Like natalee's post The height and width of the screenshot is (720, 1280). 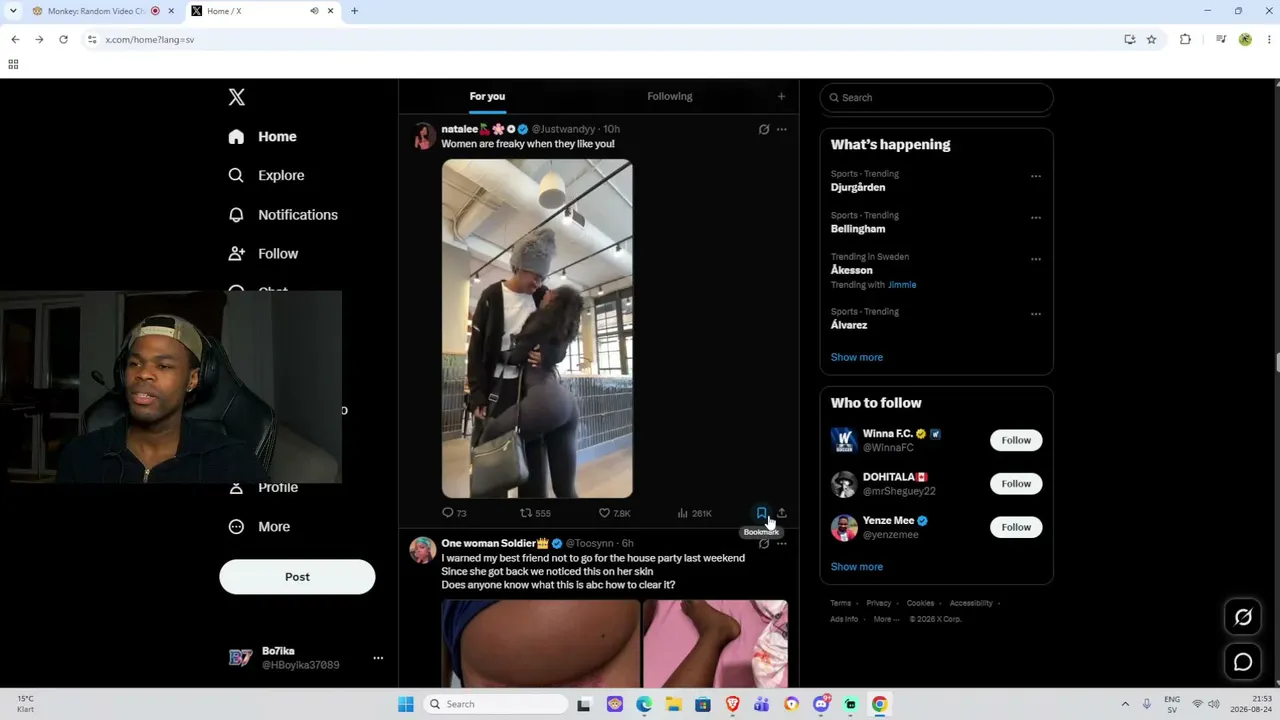click(614, 513)
